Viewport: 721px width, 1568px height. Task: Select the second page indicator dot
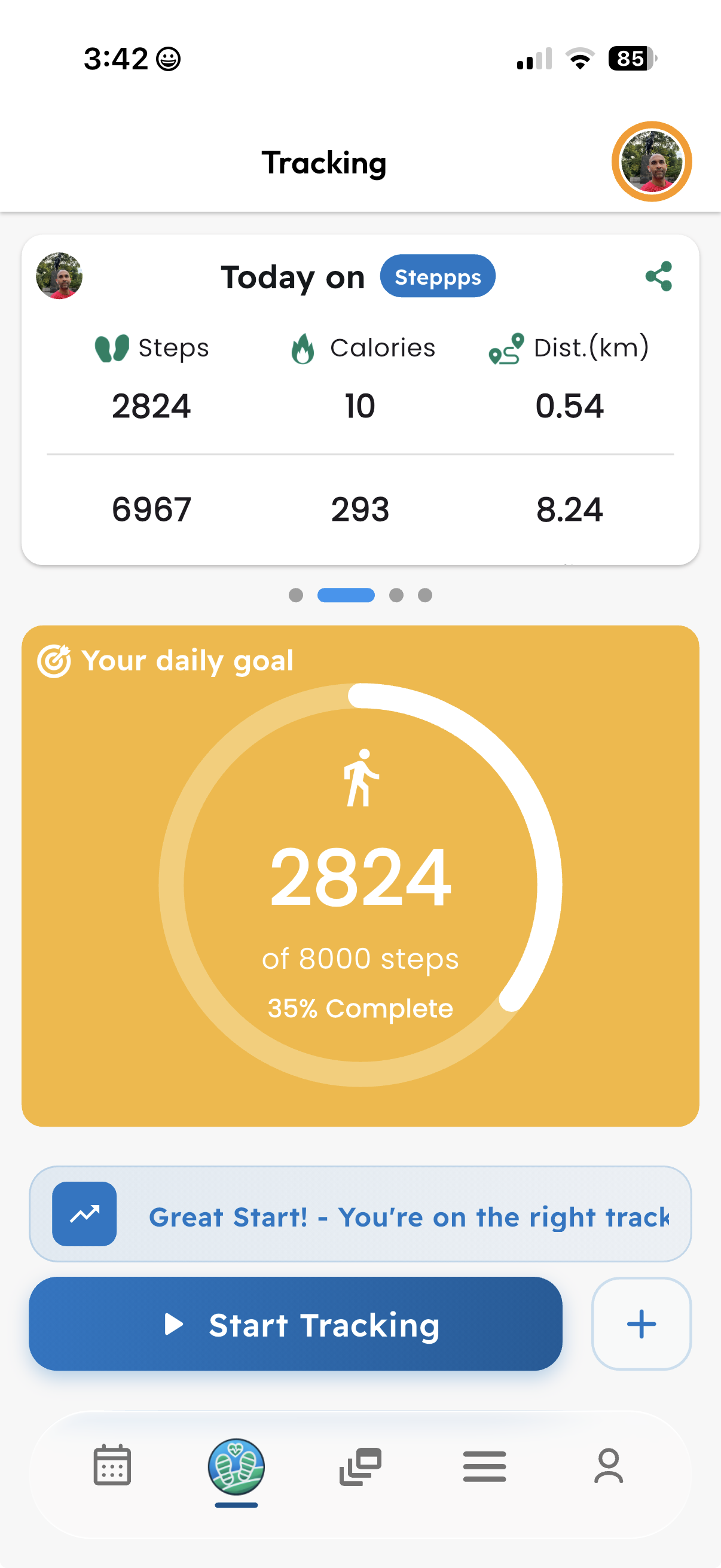coord(346,594)
